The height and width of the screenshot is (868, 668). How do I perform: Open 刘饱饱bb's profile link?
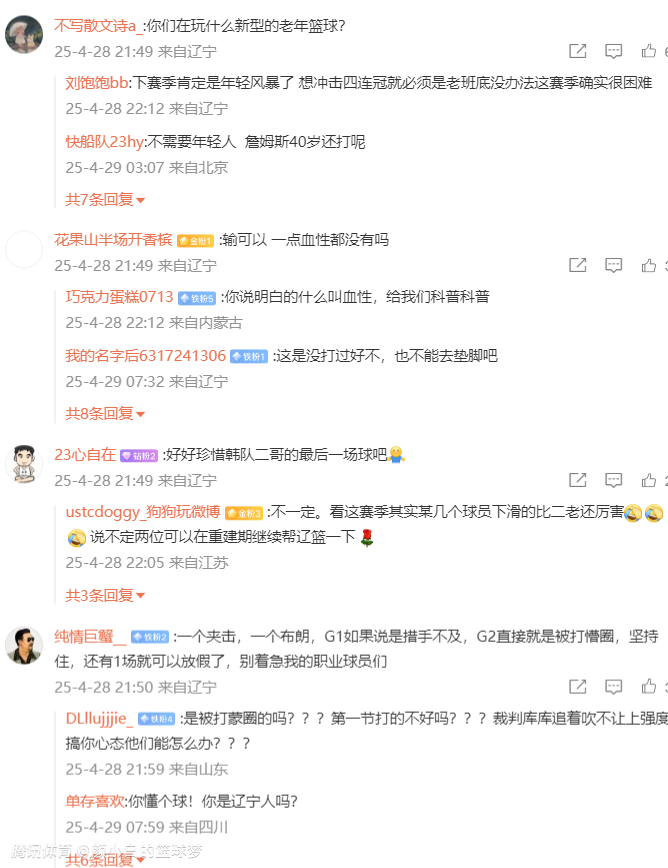(x=98, y=83)
